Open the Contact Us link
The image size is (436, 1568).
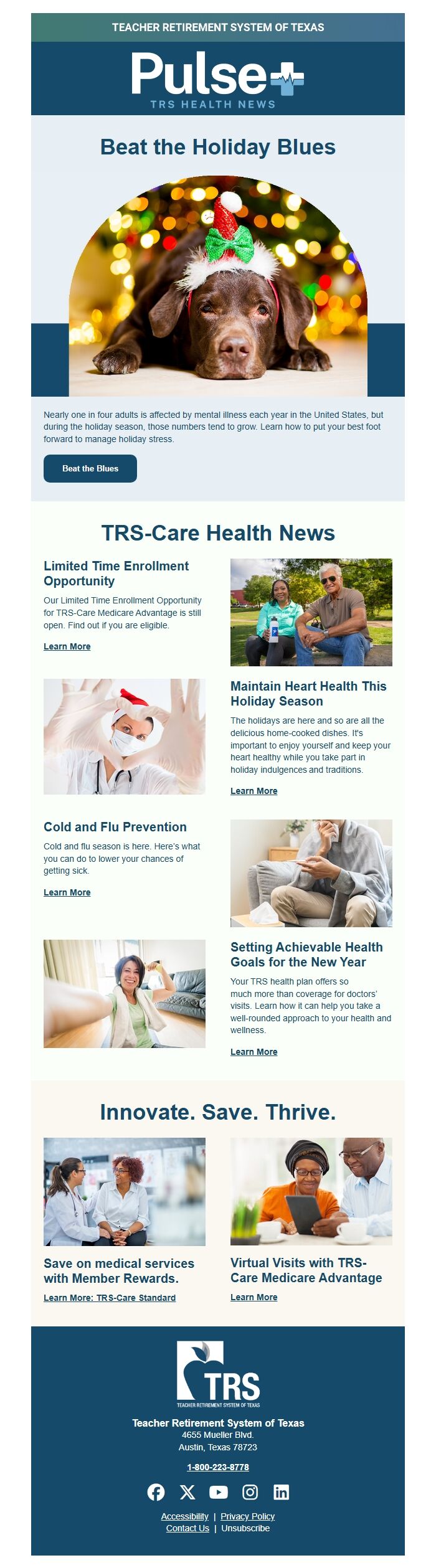click(187, 1528)
